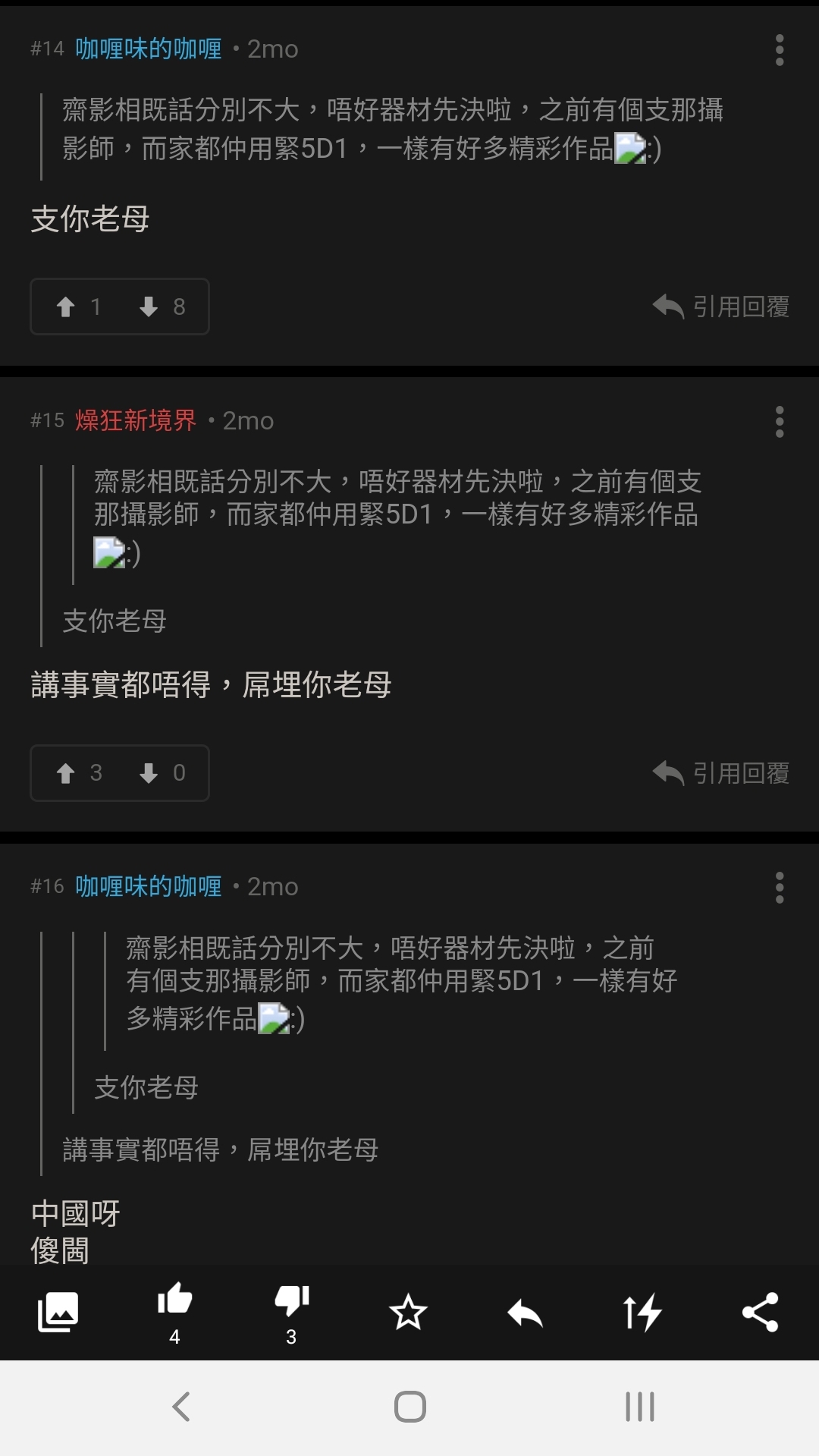Image resolution: width=819 pixels, height=1456 pixels.
Task: Open overflow menu on comment #16
Action: [x=779, y=888]
